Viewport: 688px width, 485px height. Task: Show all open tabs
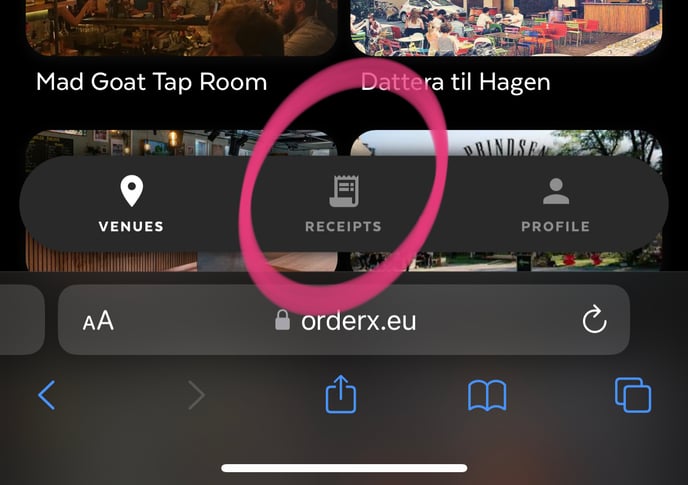632,395
